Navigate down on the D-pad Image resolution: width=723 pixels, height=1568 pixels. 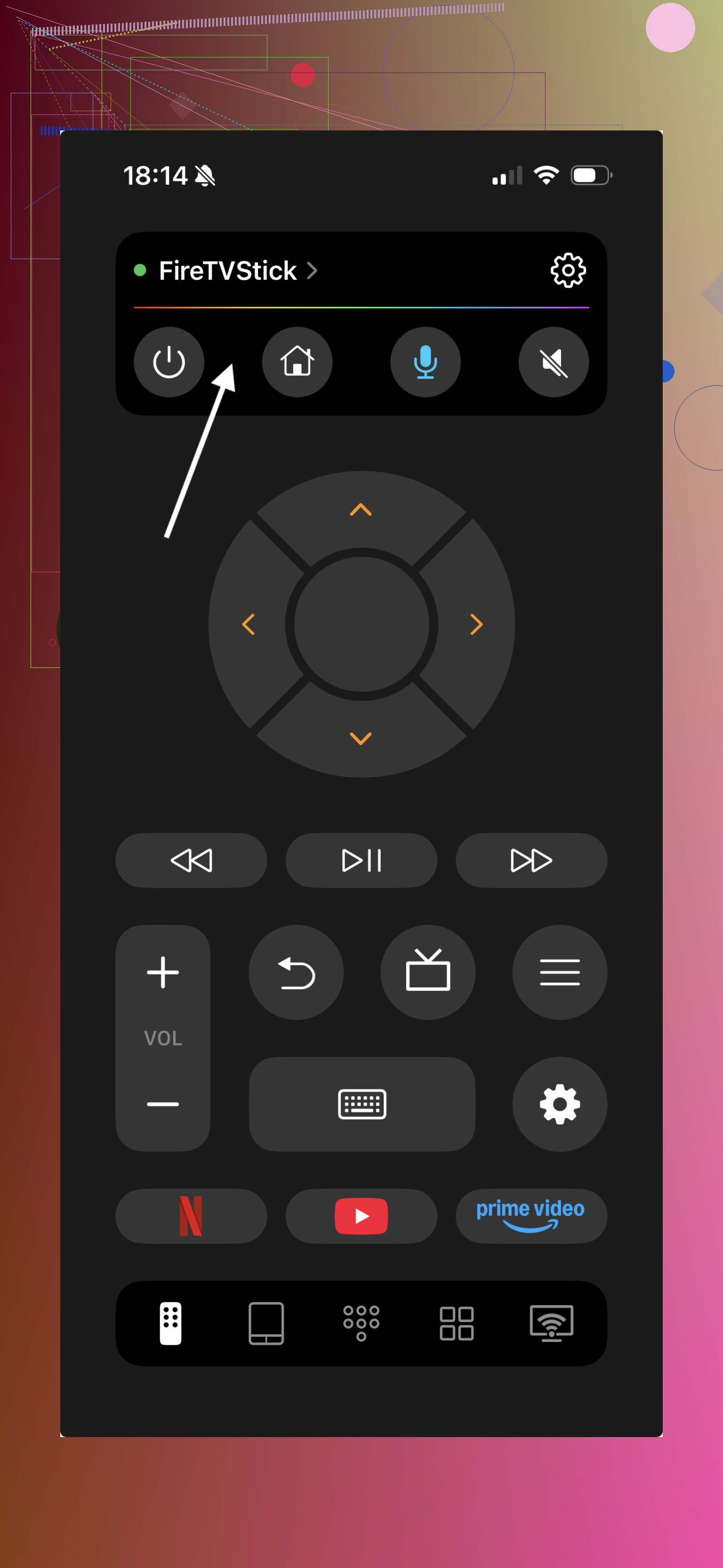(361, 738)
